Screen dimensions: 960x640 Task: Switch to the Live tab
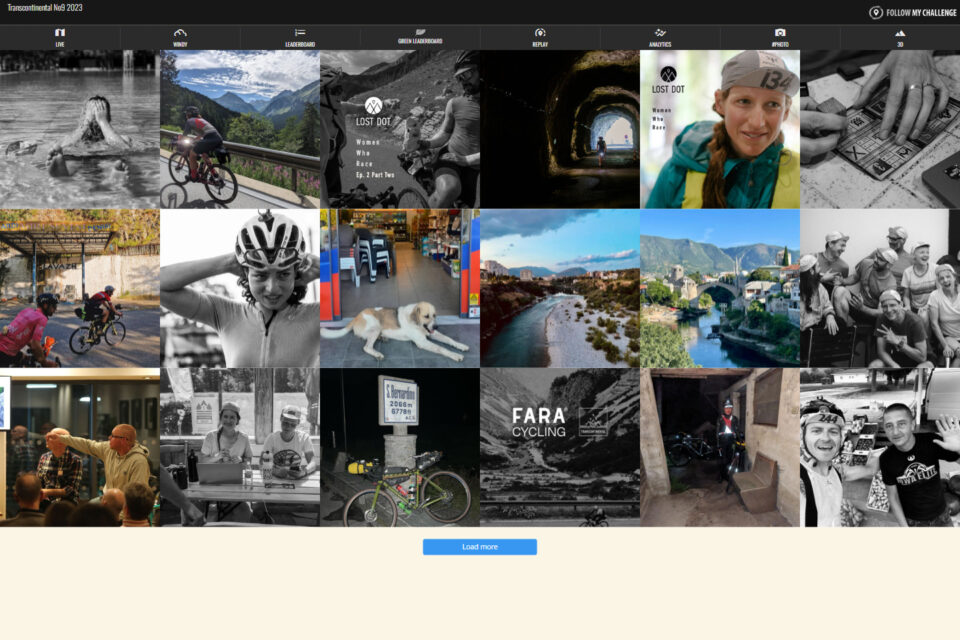(60, 38)
